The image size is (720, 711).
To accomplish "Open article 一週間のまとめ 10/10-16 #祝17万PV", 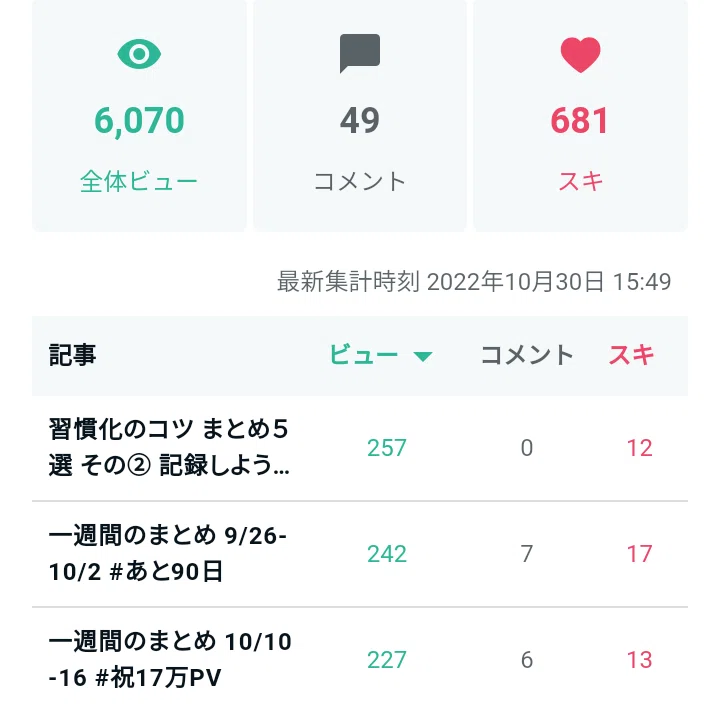I will click(170, 659).
